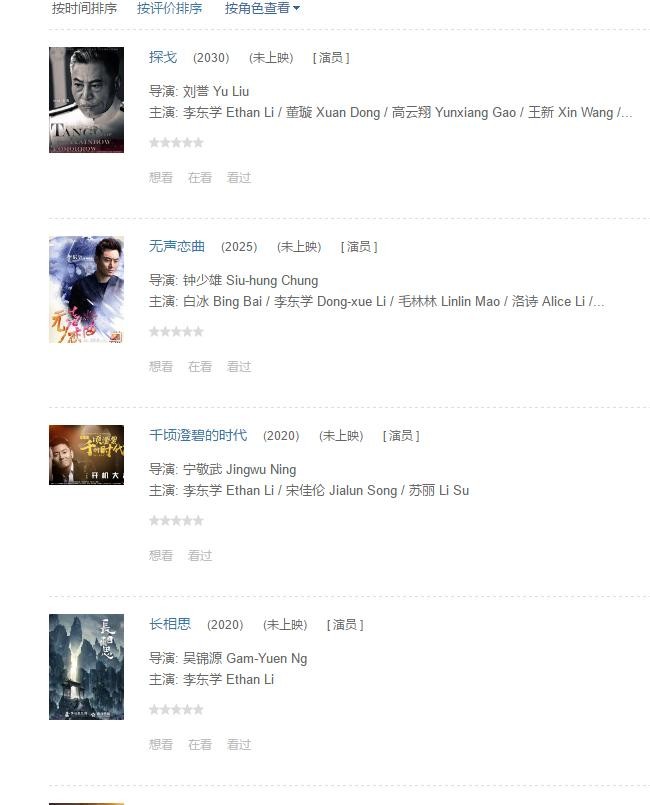Open the 无声恋曲 title link
This screenshot has height=805, width=650.
click(x=177, y=246)
